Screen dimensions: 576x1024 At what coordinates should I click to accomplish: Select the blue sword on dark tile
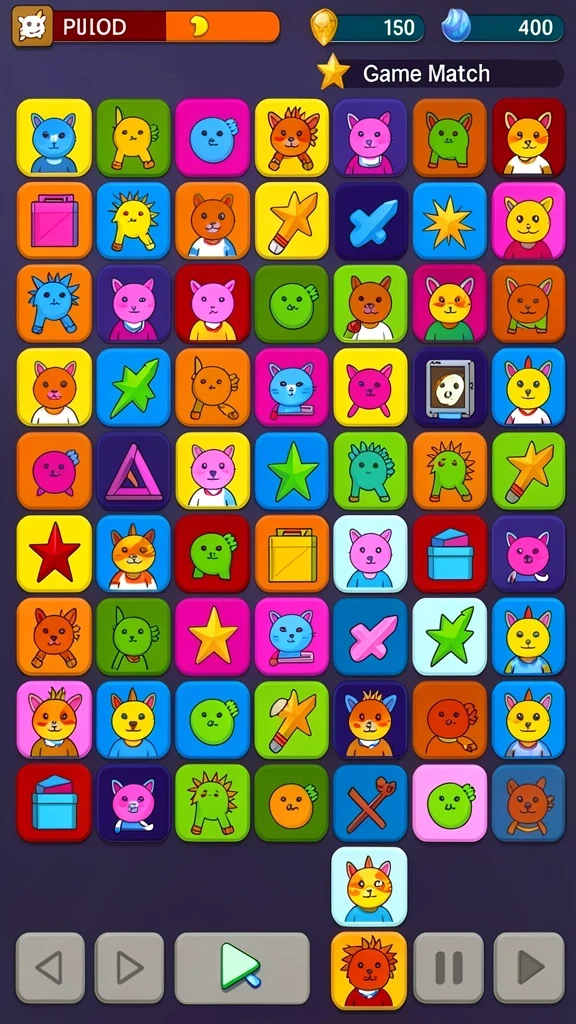click(370, 220)
